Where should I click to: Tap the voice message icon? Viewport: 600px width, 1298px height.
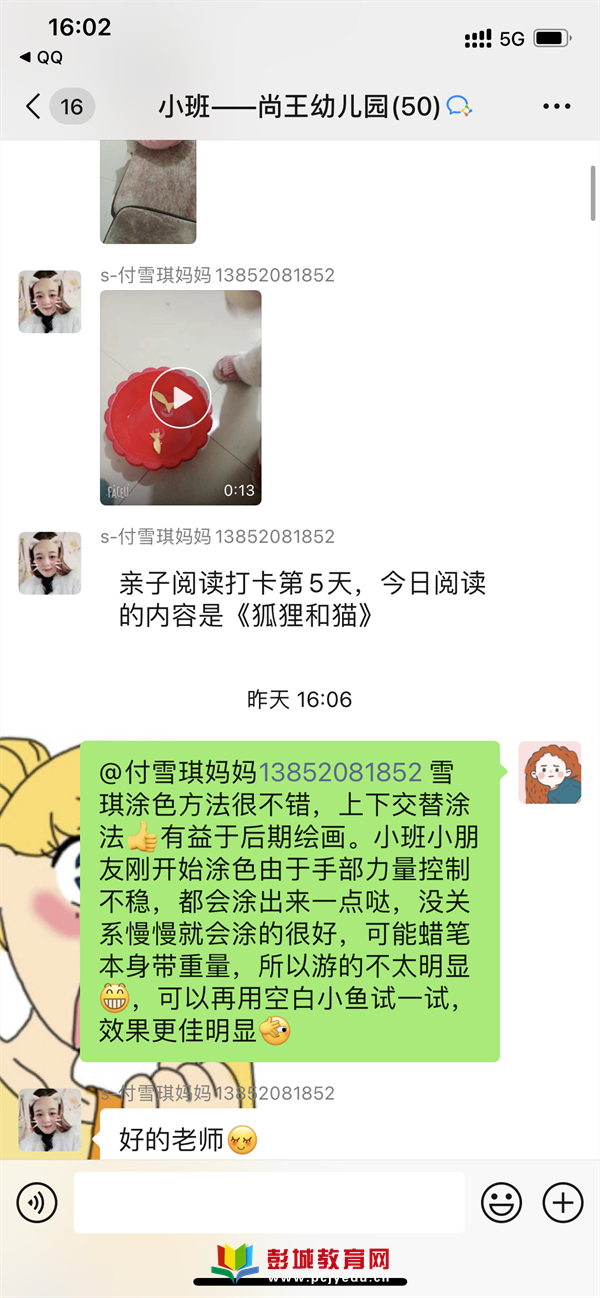pos(37,1202)
